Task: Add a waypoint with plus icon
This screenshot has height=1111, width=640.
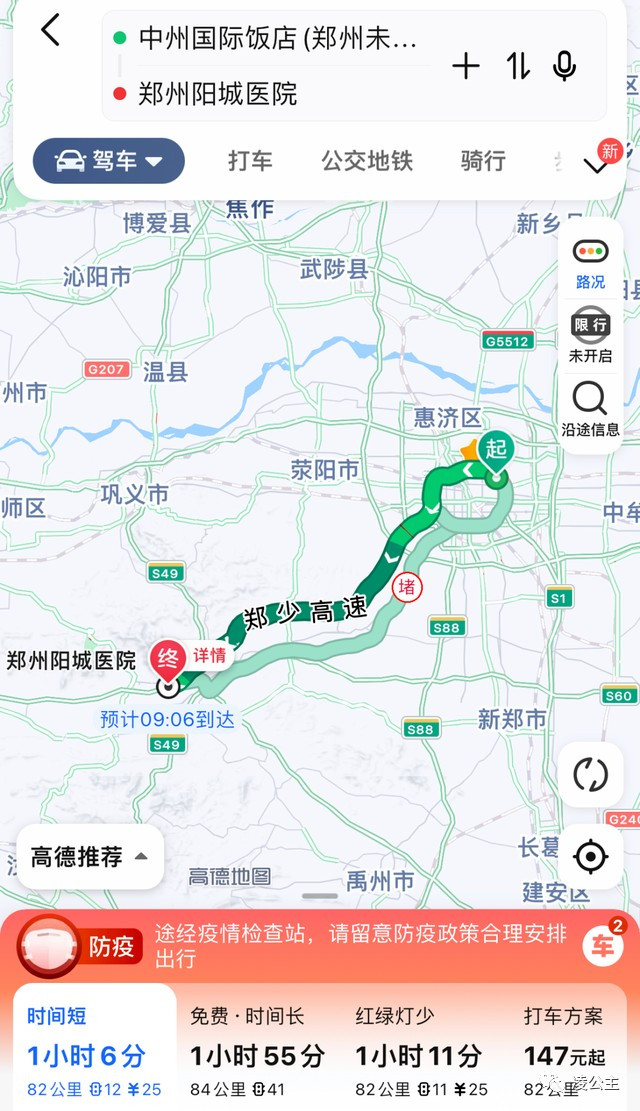Action: click(466, 67)
